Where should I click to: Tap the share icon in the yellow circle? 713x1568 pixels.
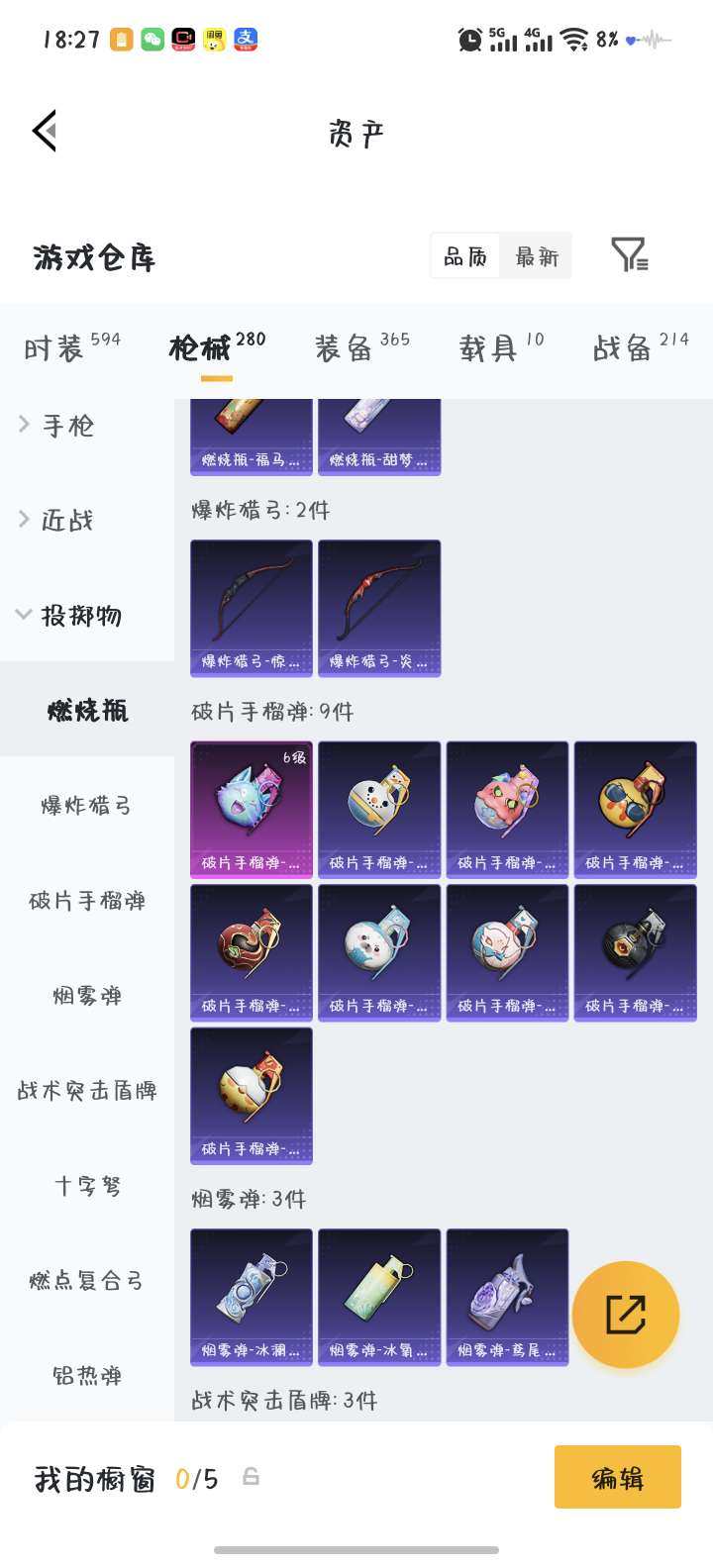pos(625,1313)
